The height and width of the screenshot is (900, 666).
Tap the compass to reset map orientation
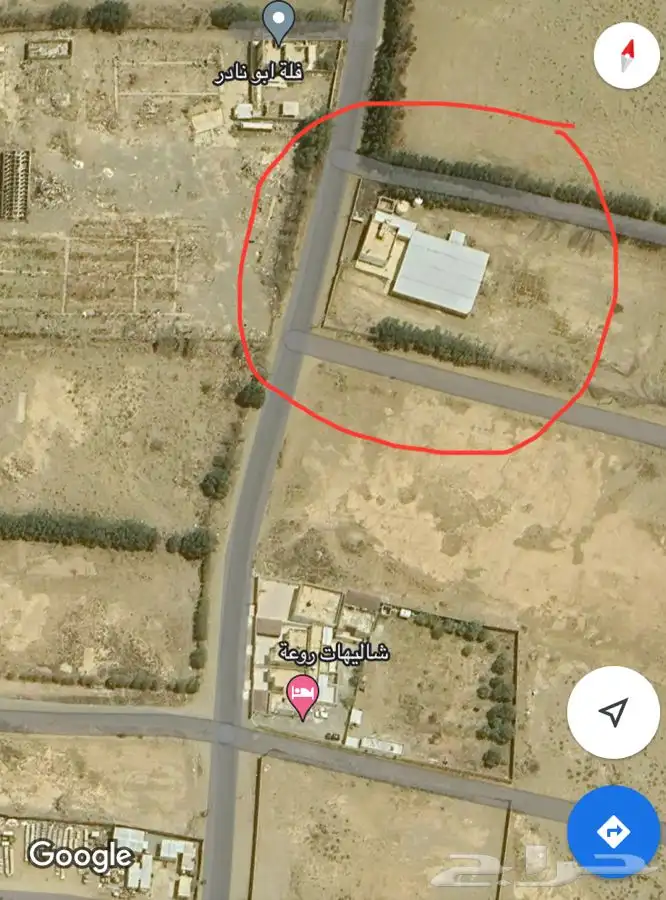click(x=627, y=53)
